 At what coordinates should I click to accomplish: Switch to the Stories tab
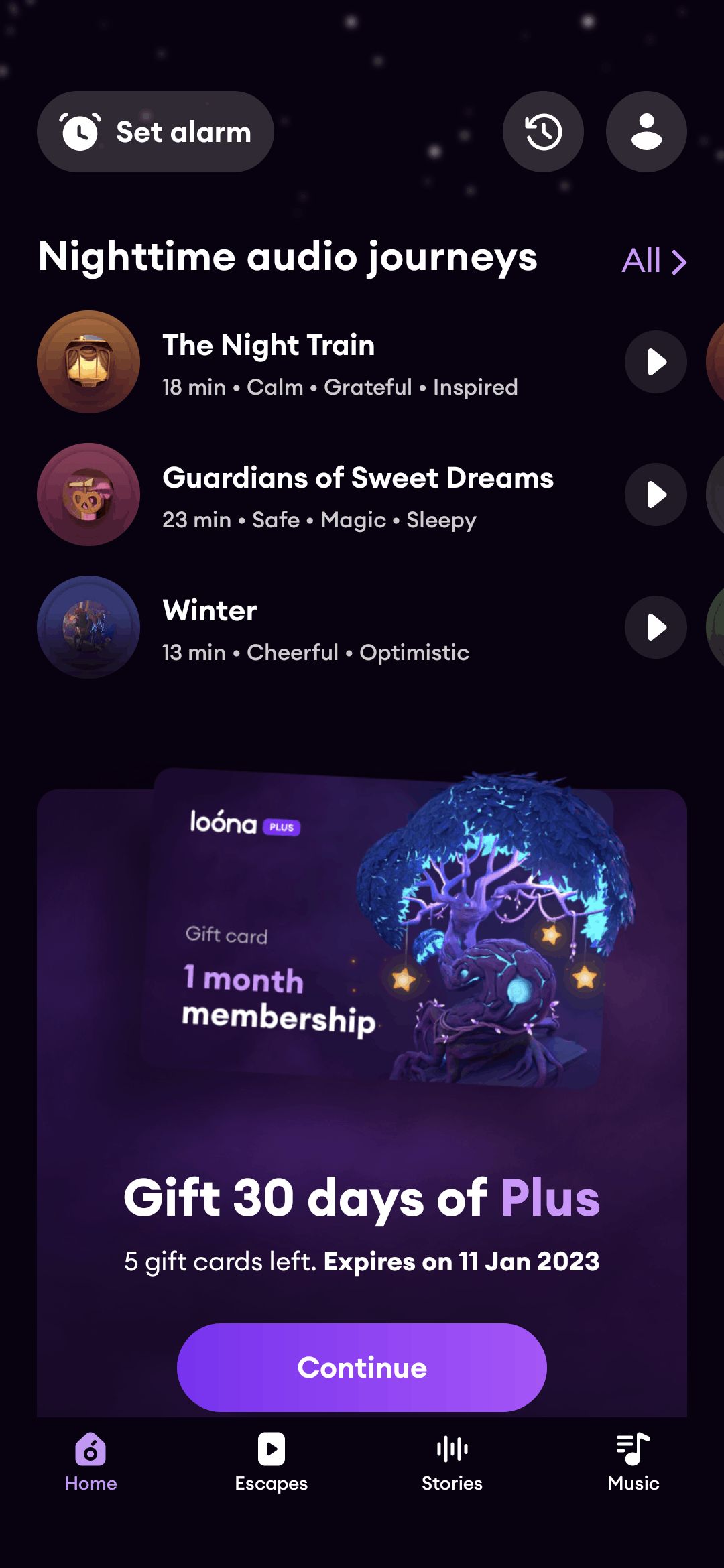click(x=452, y=1462)
